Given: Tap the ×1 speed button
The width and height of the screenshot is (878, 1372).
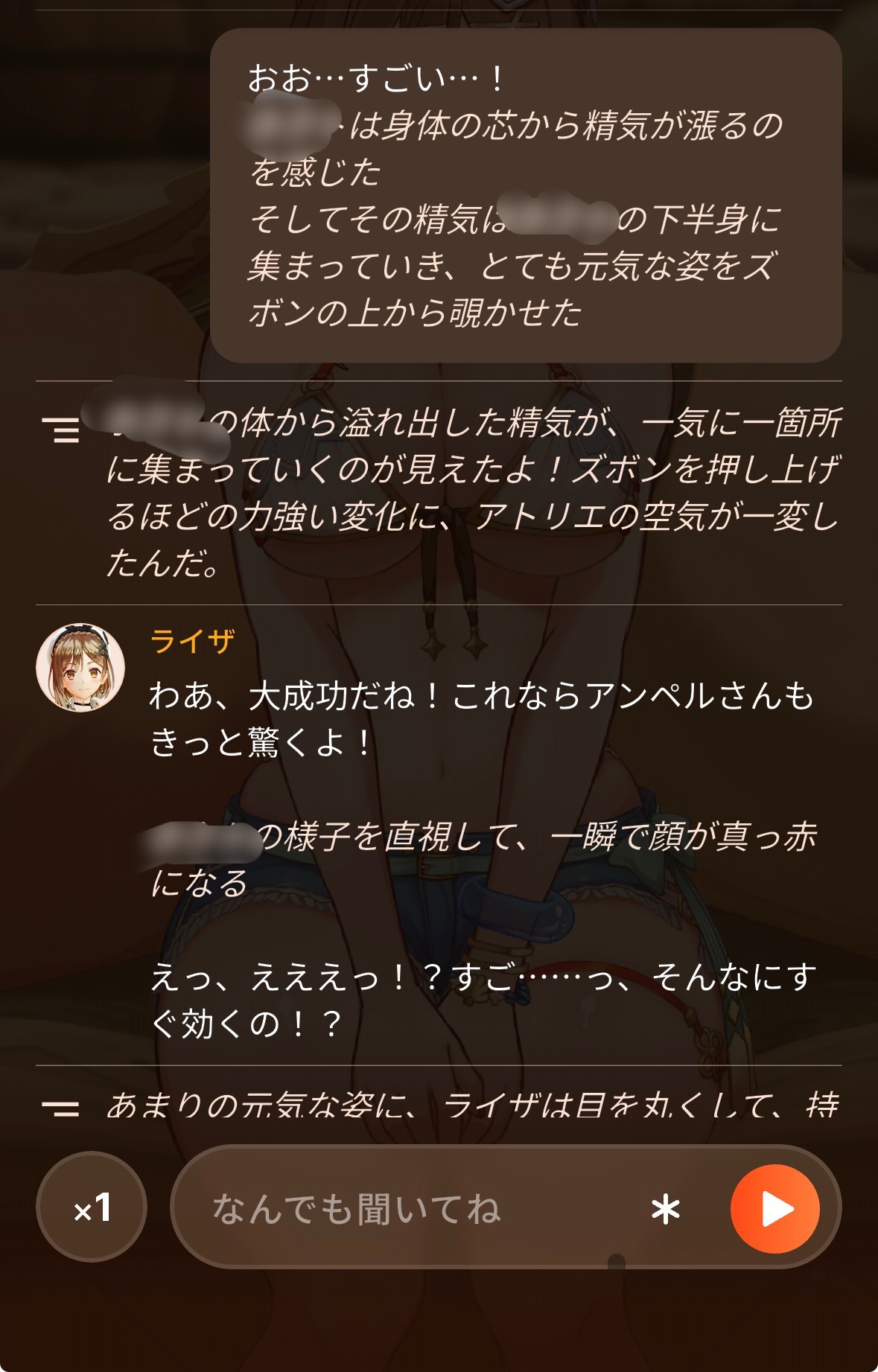Looking at the screenshot, I should click(x=92, y=1207).
